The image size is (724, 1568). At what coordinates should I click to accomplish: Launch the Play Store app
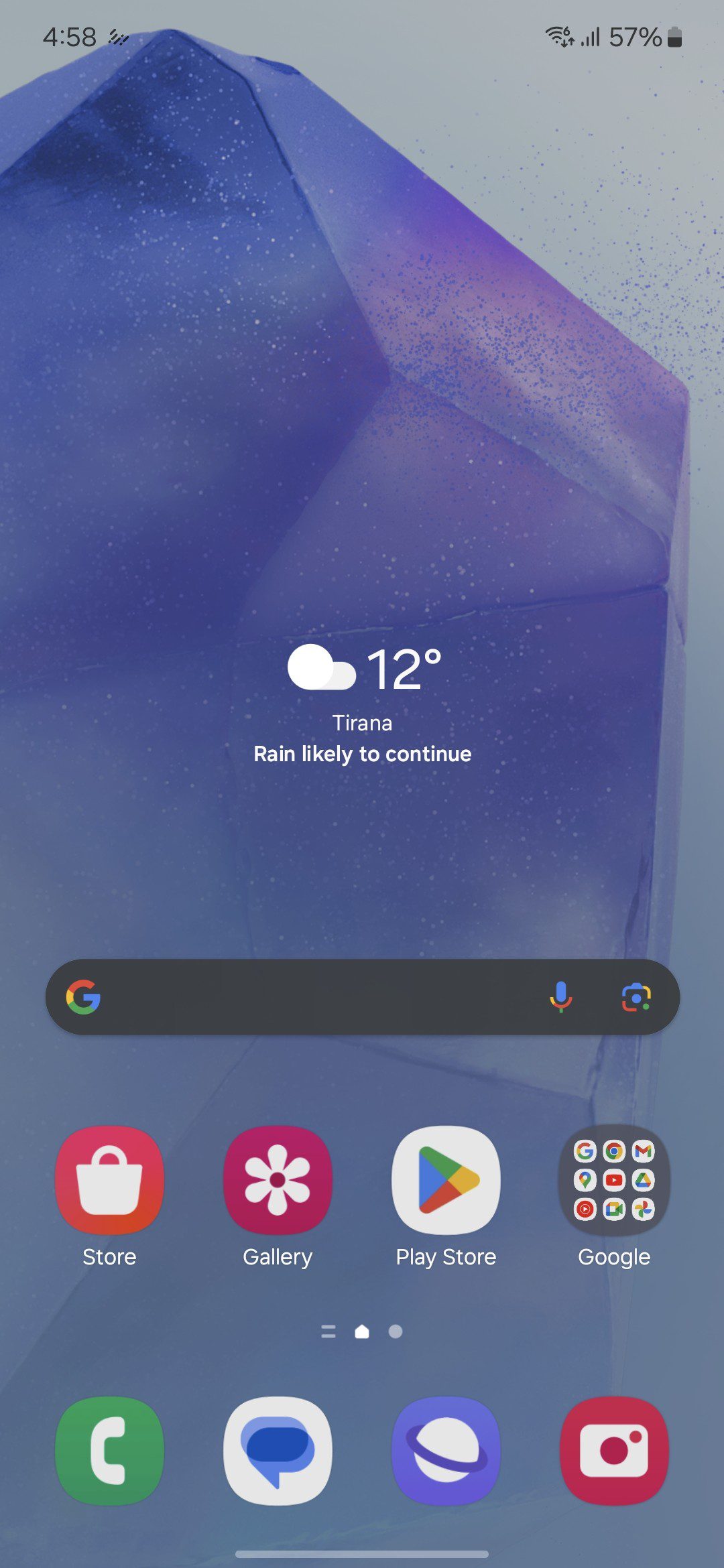point(446,1179)
